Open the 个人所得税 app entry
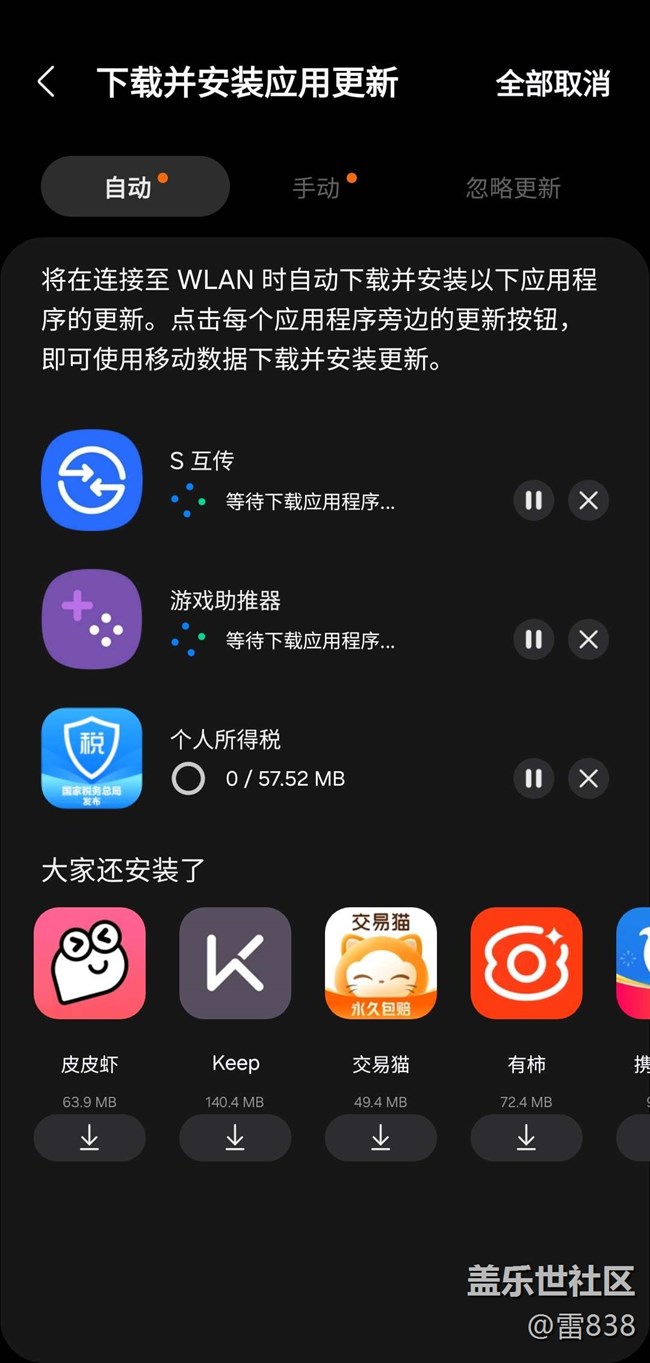This screenshot has width=650, height=1363. (x=92, y=758)
